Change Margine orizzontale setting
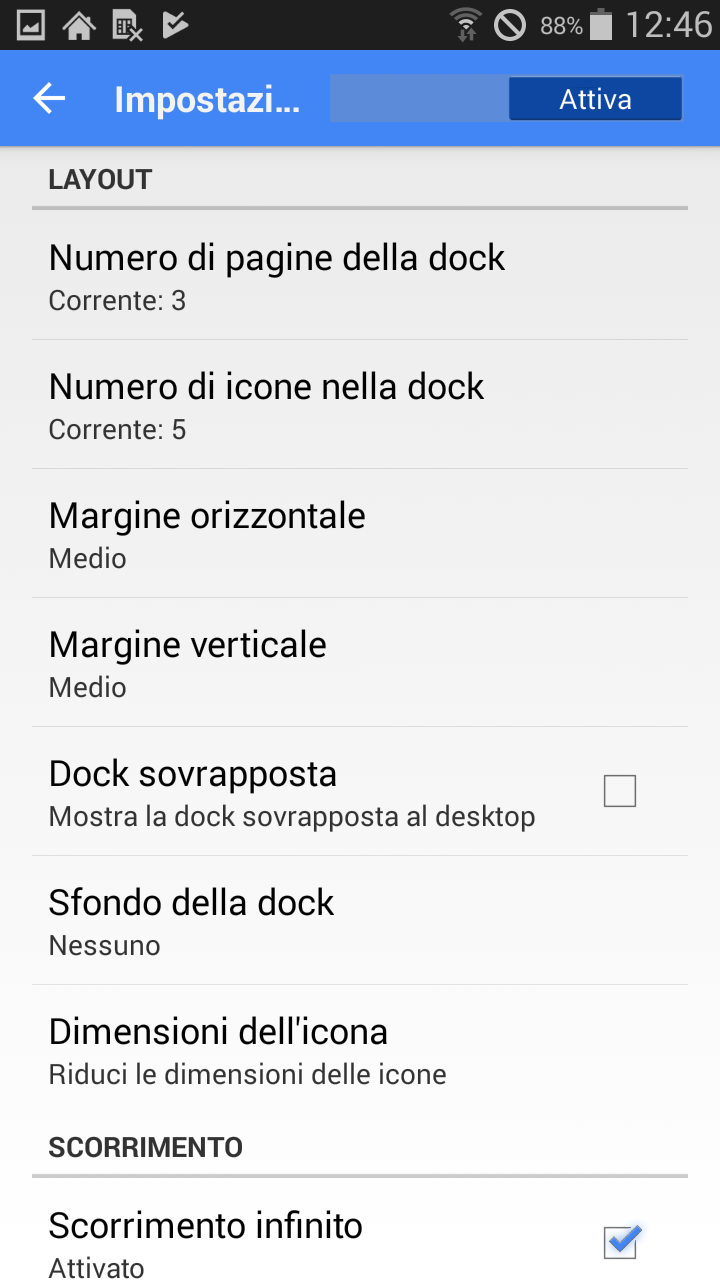720x1280 pixels. [360, 534]
